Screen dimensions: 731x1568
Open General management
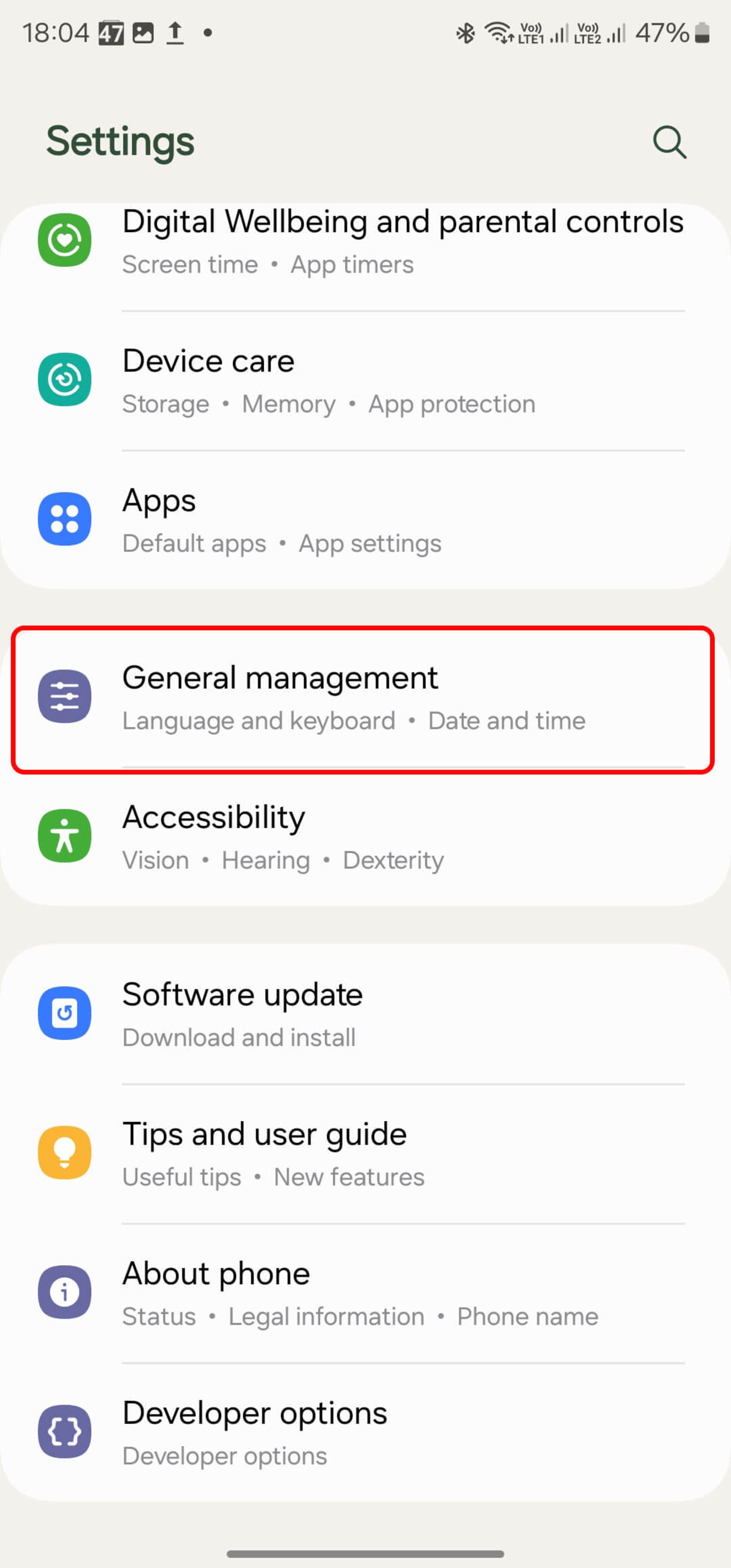coord(365,698)
